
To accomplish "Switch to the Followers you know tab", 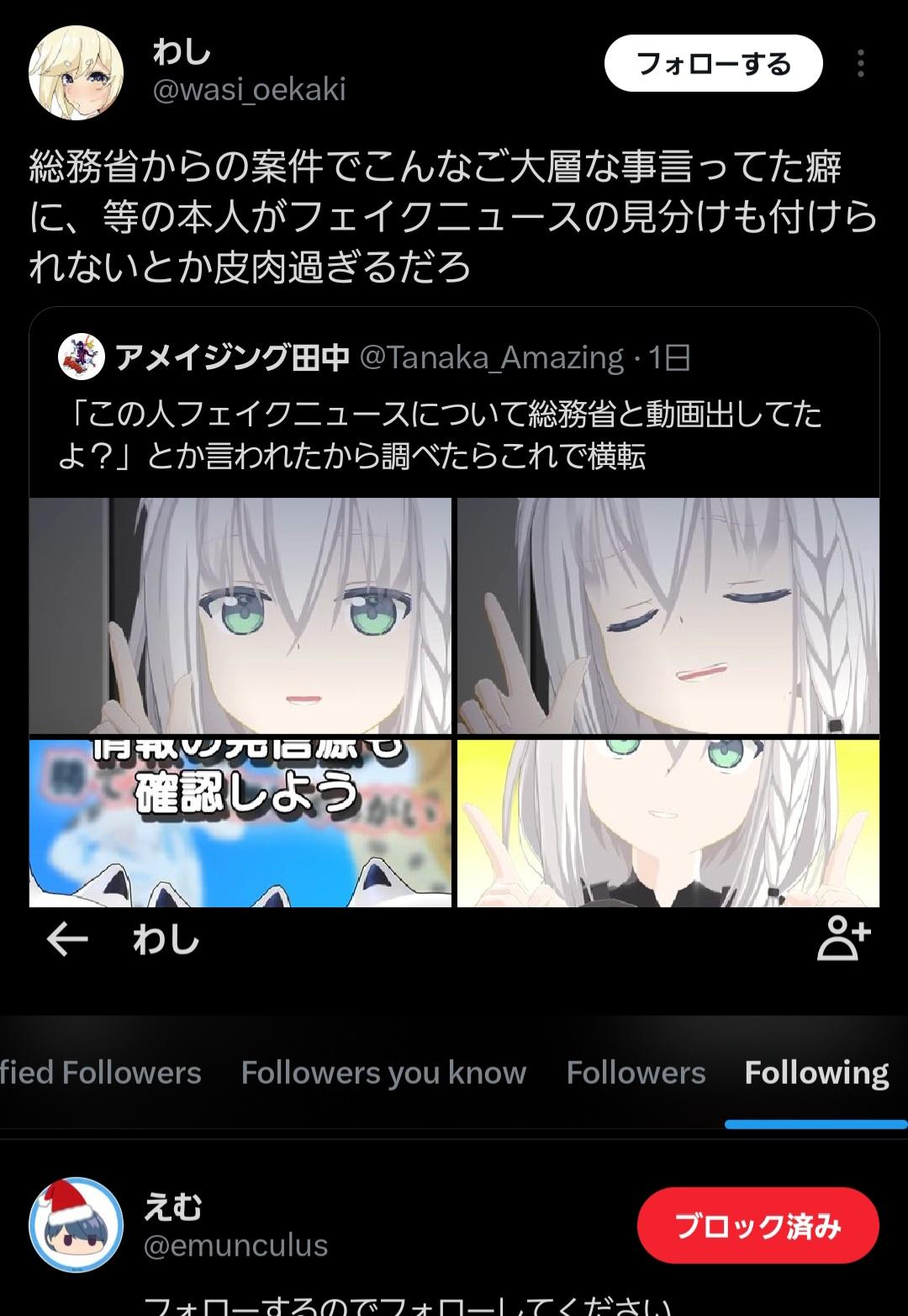I will tap(383, 1072).
